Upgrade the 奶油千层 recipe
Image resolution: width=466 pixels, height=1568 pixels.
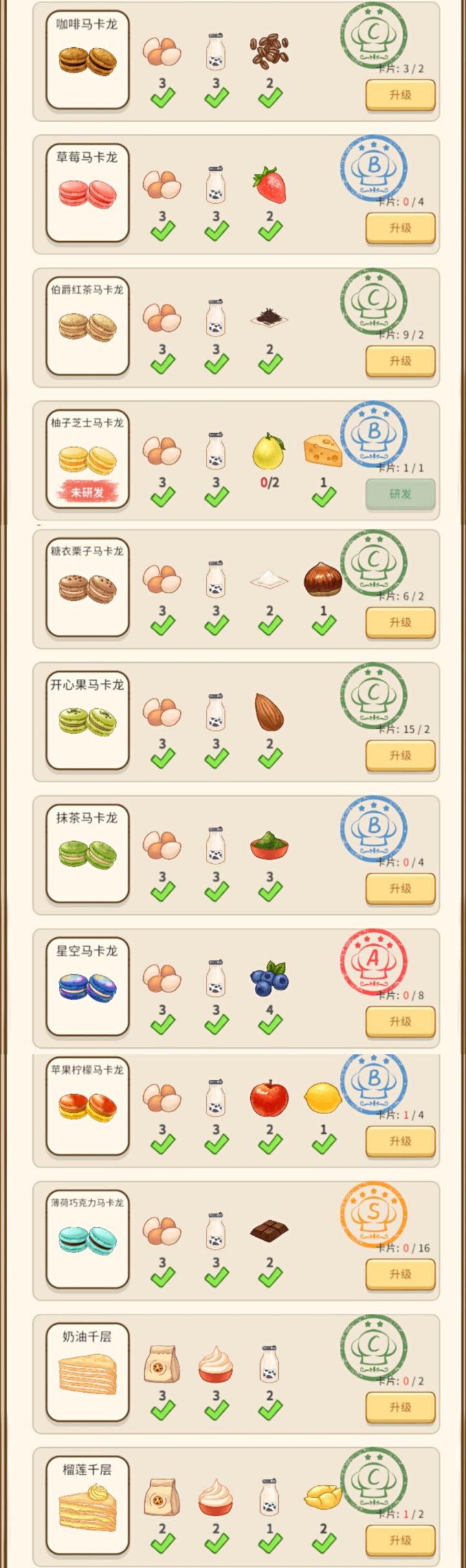click(400, 1408)
